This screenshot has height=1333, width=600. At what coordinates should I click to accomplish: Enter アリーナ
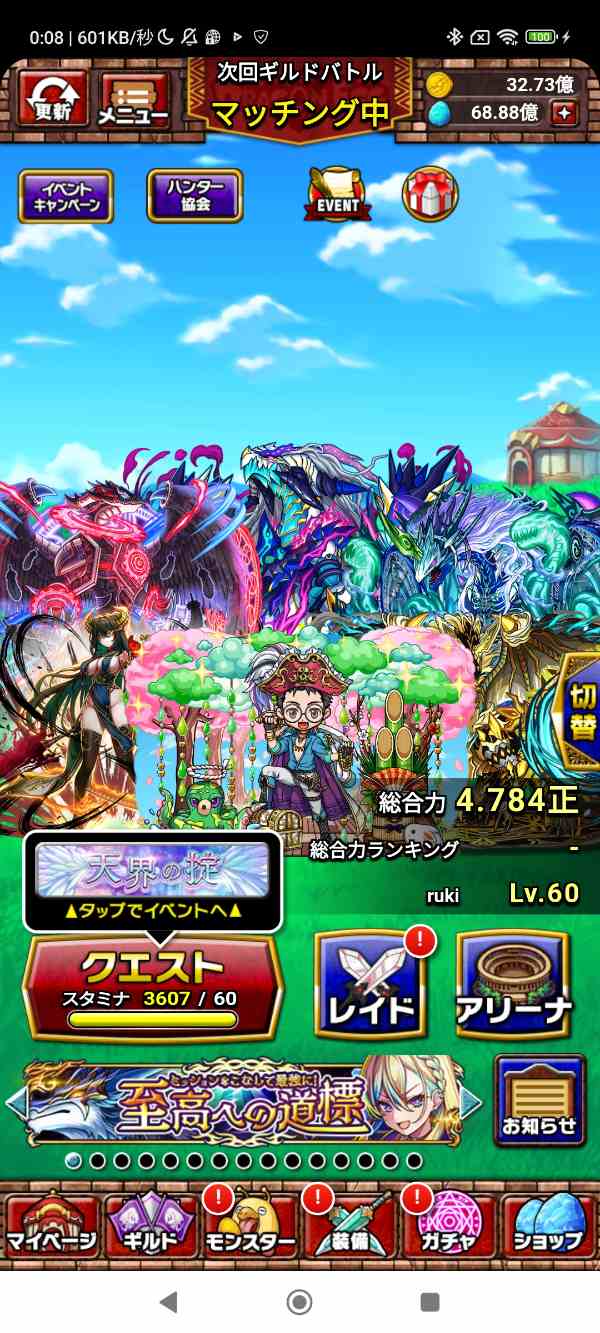pyautogui.click(x=513, y=985)
